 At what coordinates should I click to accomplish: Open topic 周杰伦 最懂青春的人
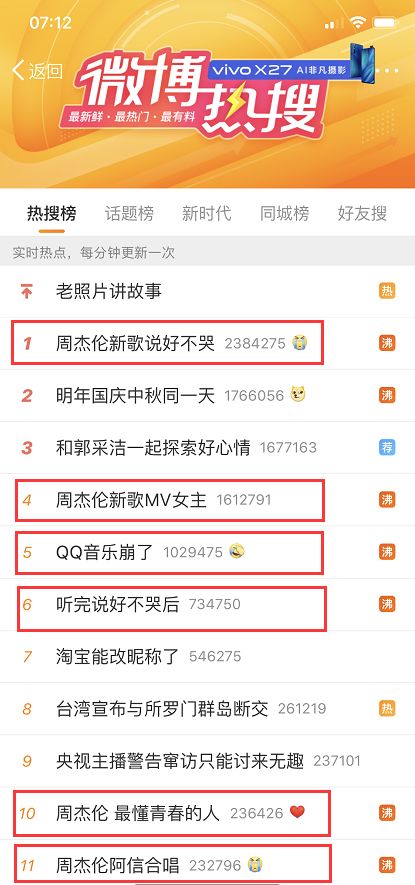[x=207, y=813]
